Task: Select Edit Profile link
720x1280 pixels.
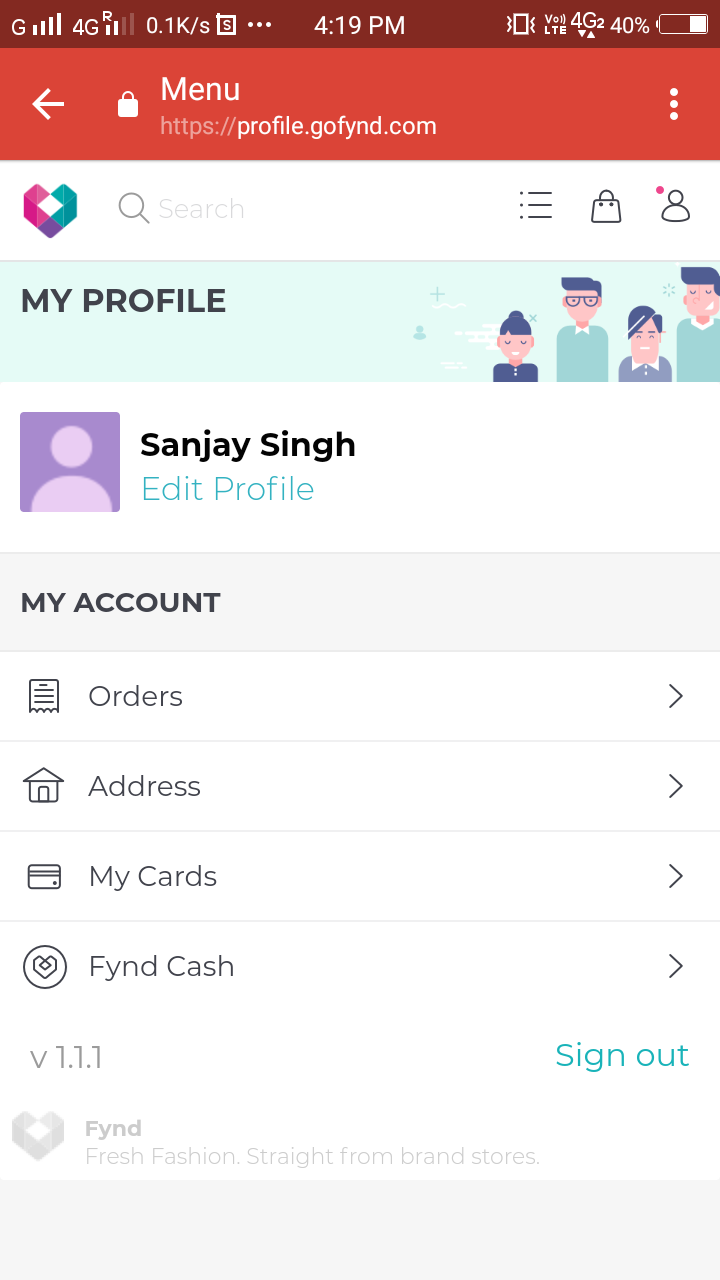Action: tap(228, 489)
